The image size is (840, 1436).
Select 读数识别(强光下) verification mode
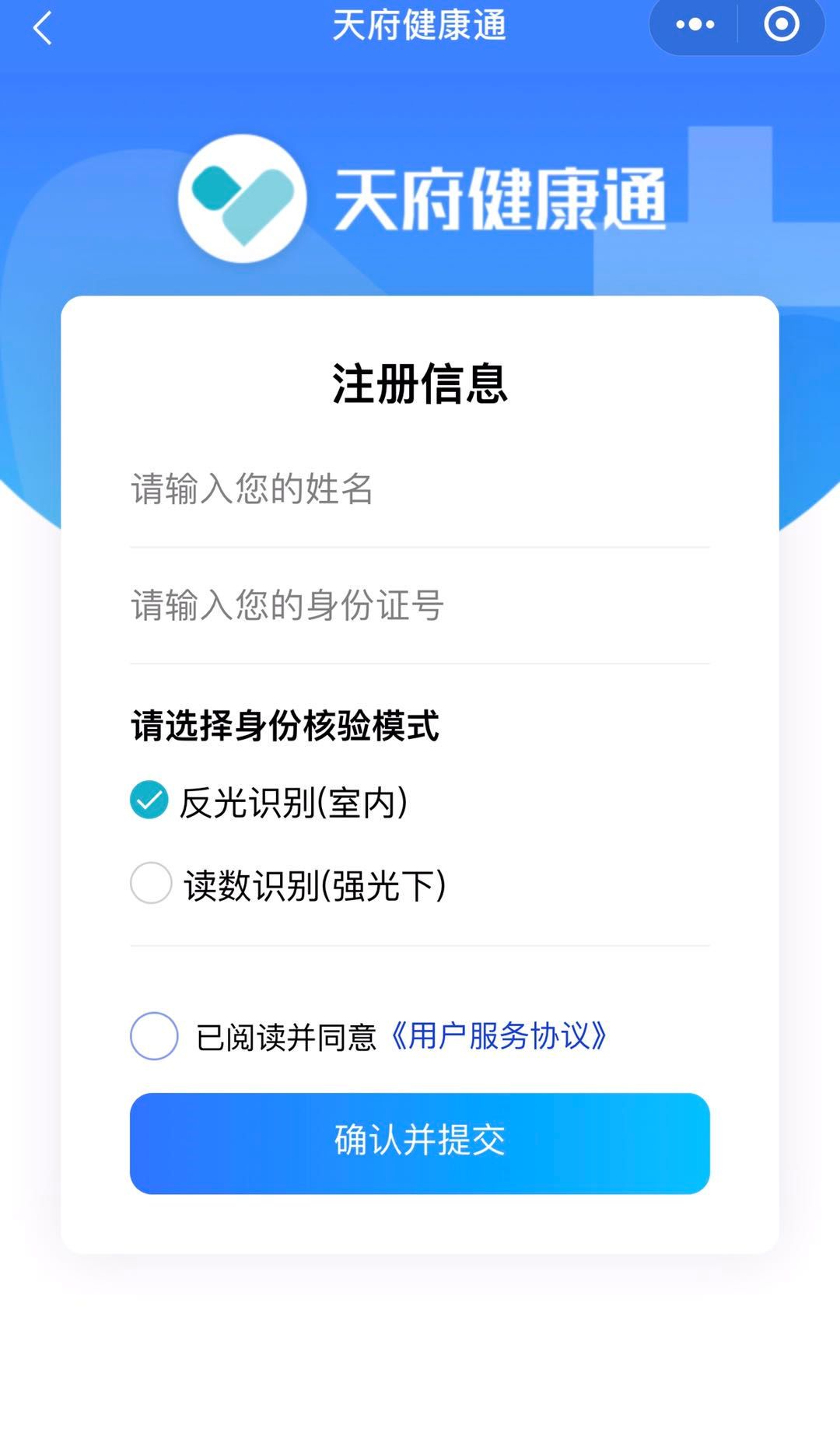pos(151,883)
